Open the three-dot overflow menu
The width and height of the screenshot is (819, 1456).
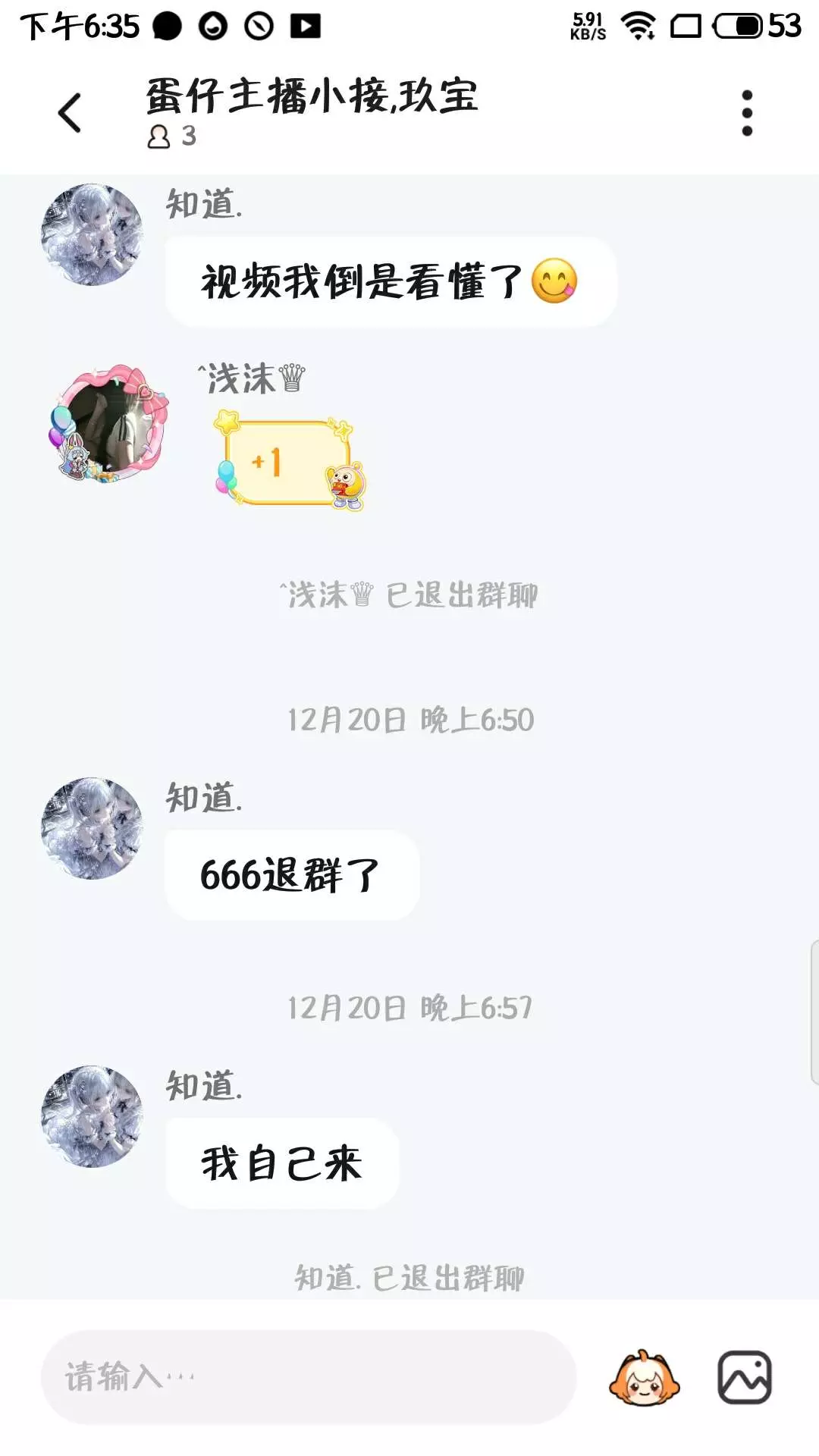pos(747,114)
